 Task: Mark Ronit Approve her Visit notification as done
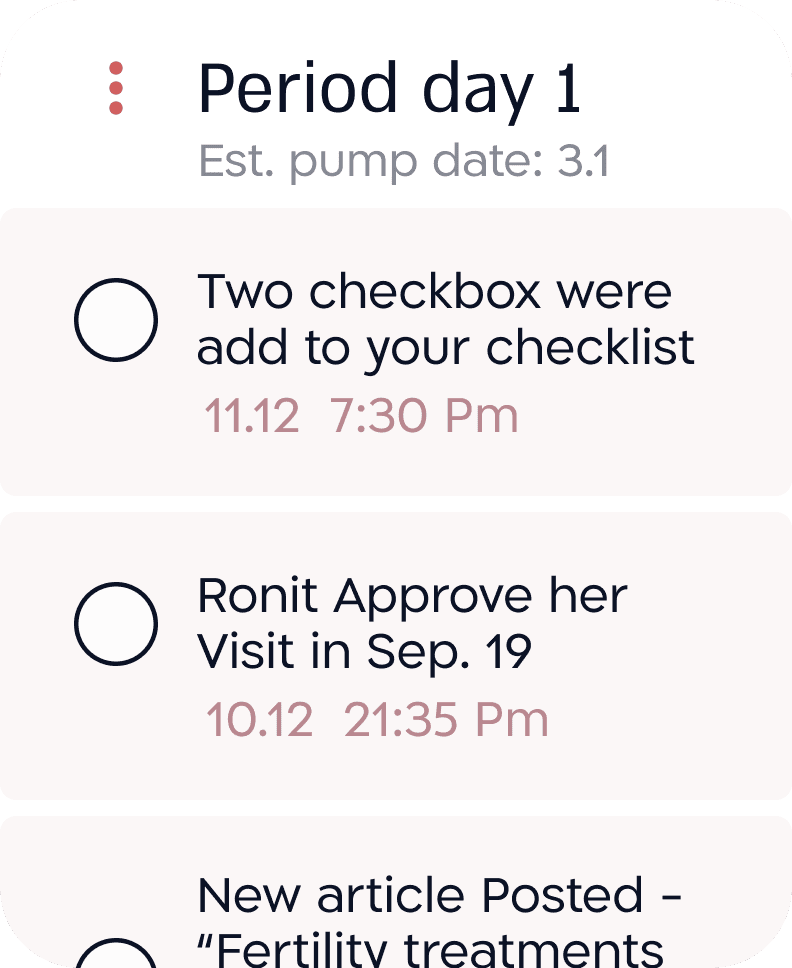tap(116, 624)
